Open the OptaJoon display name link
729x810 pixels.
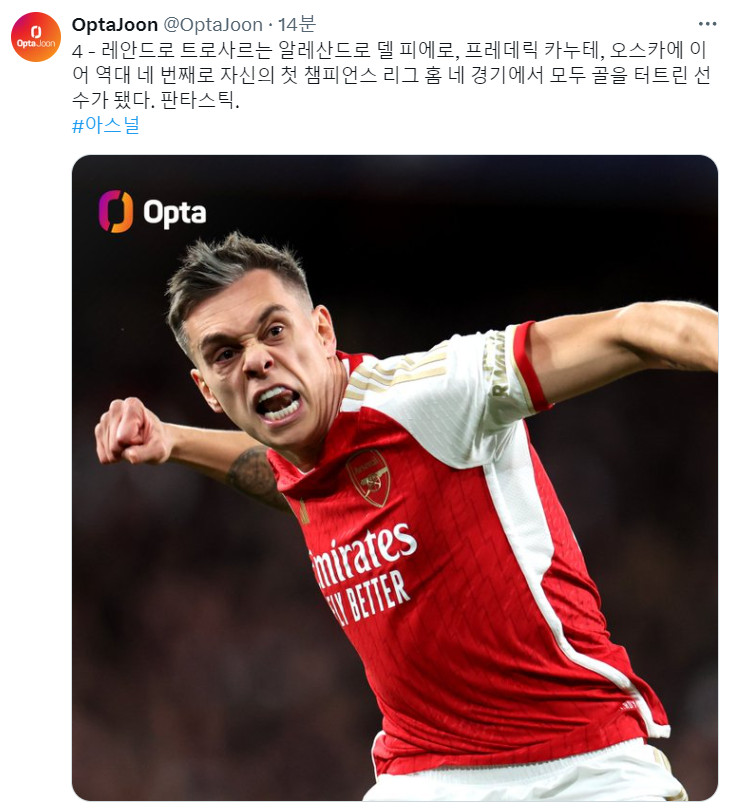point(115,25)
